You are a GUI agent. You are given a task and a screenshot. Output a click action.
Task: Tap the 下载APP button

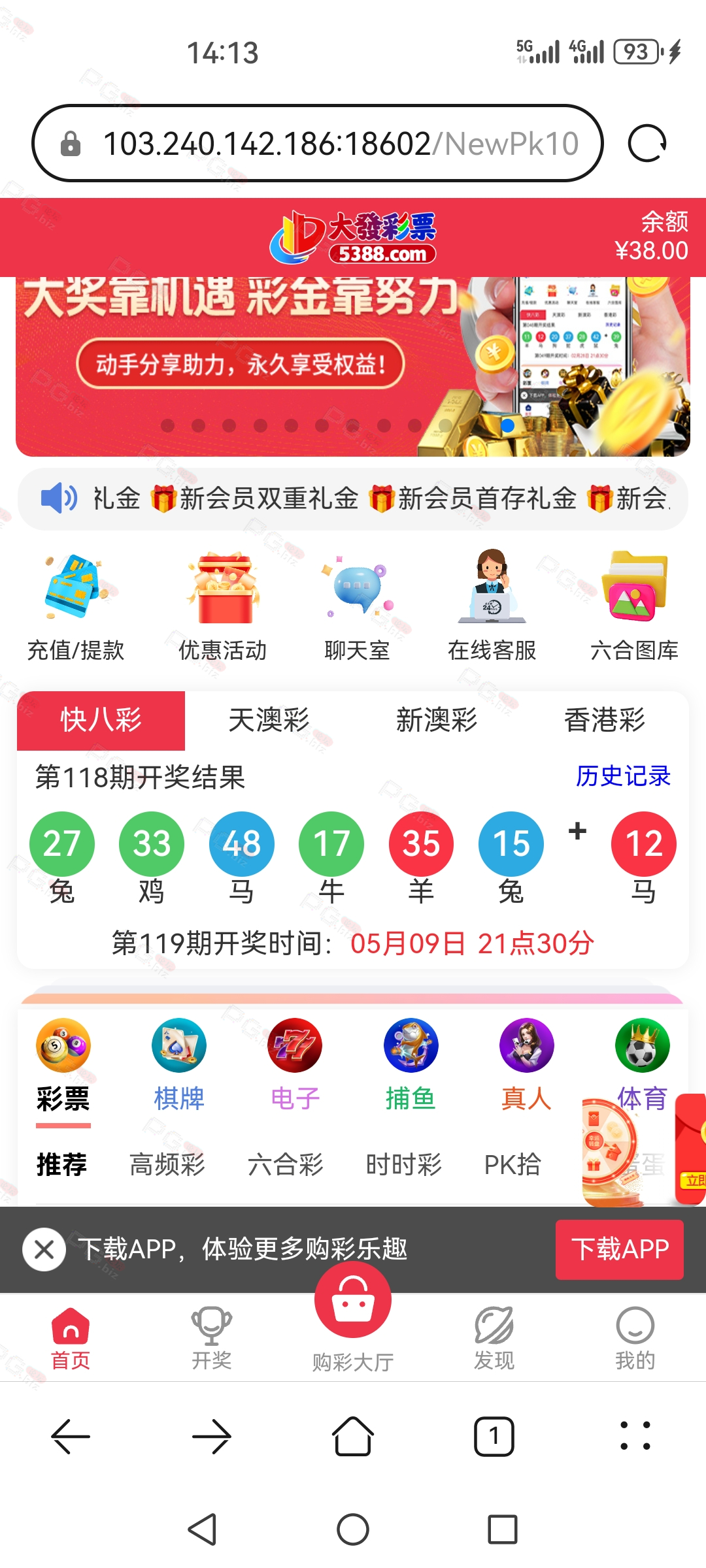620,1249
